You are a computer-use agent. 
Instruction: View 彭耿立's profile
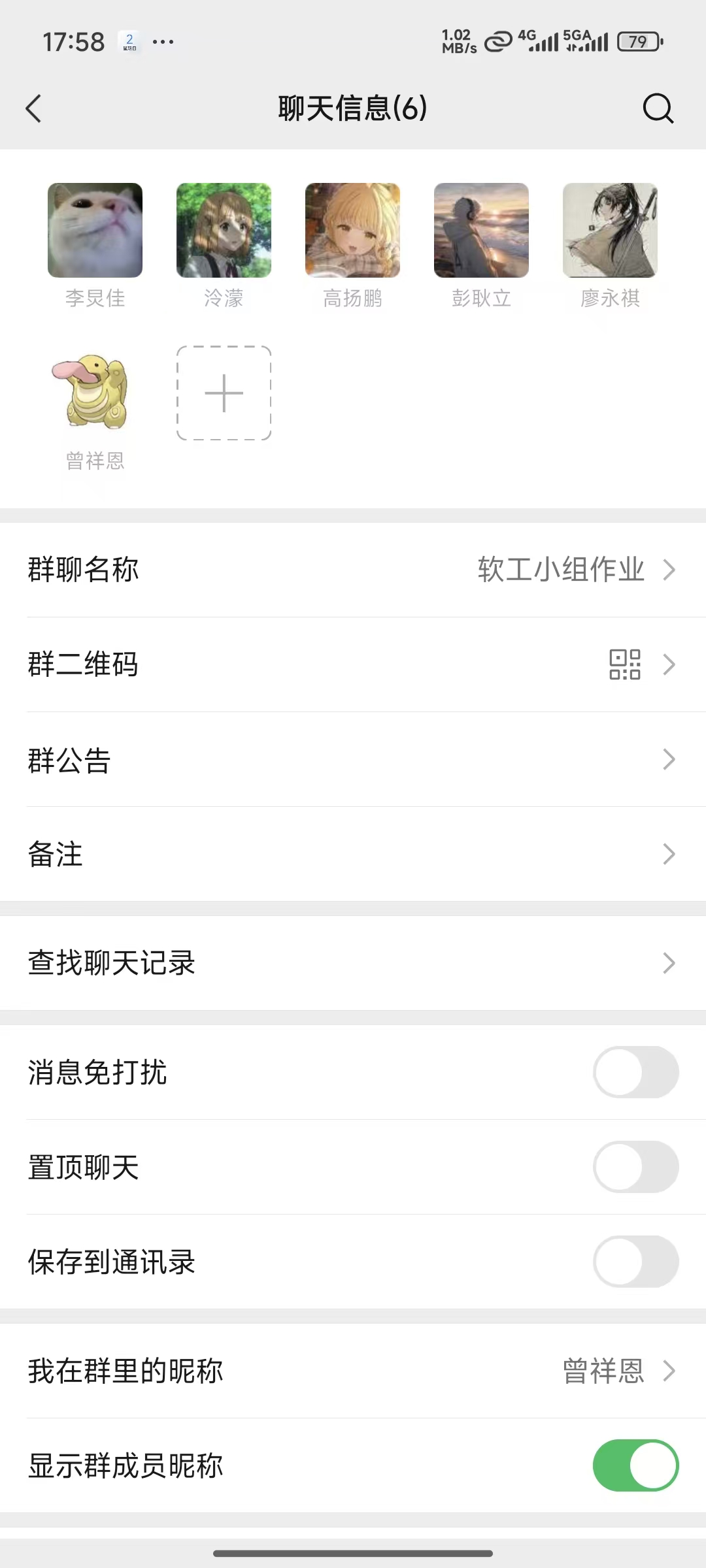481,231
